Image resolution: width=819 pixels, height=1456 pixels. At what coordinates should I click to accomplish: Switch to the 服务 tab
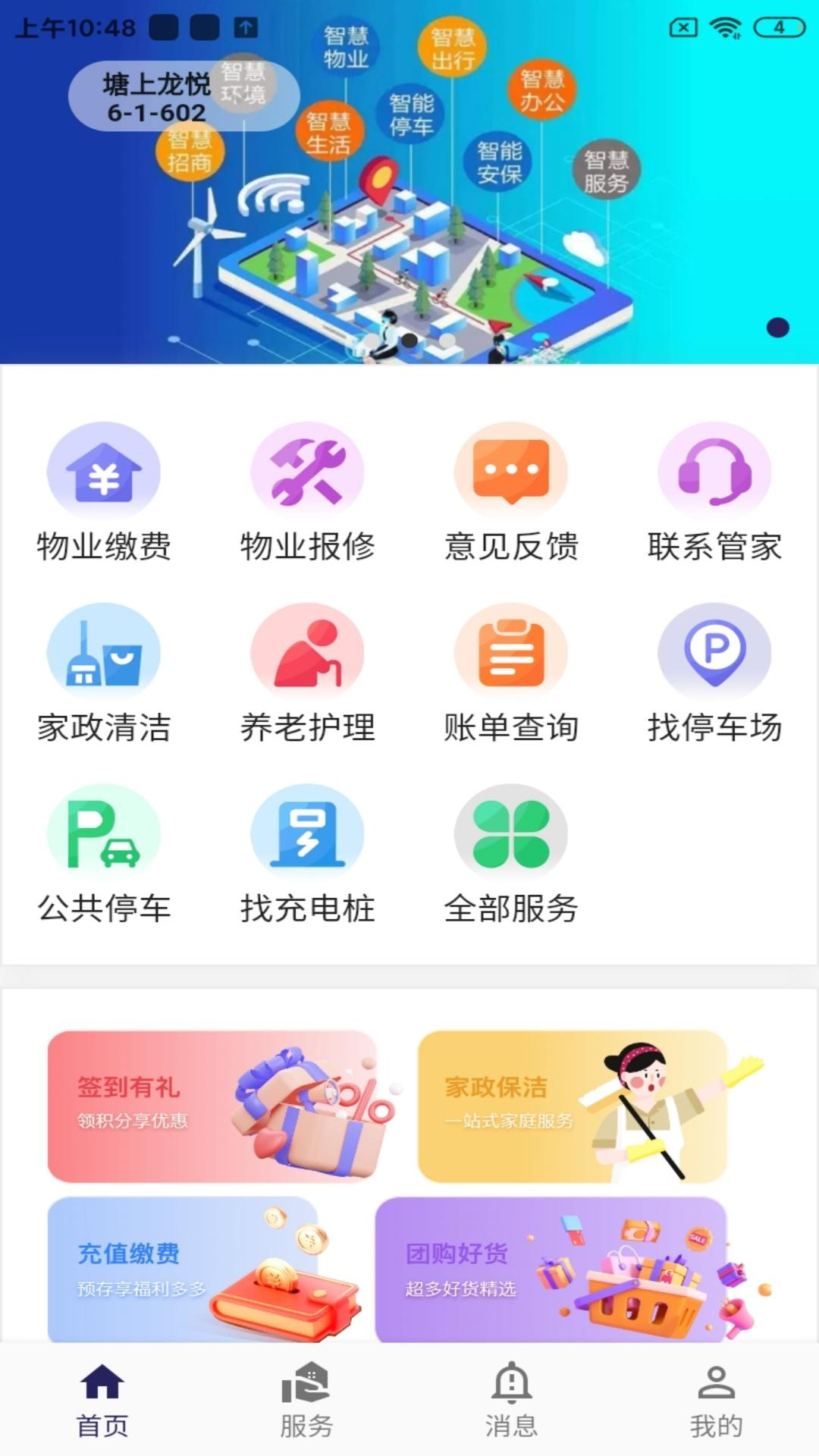306,1400
